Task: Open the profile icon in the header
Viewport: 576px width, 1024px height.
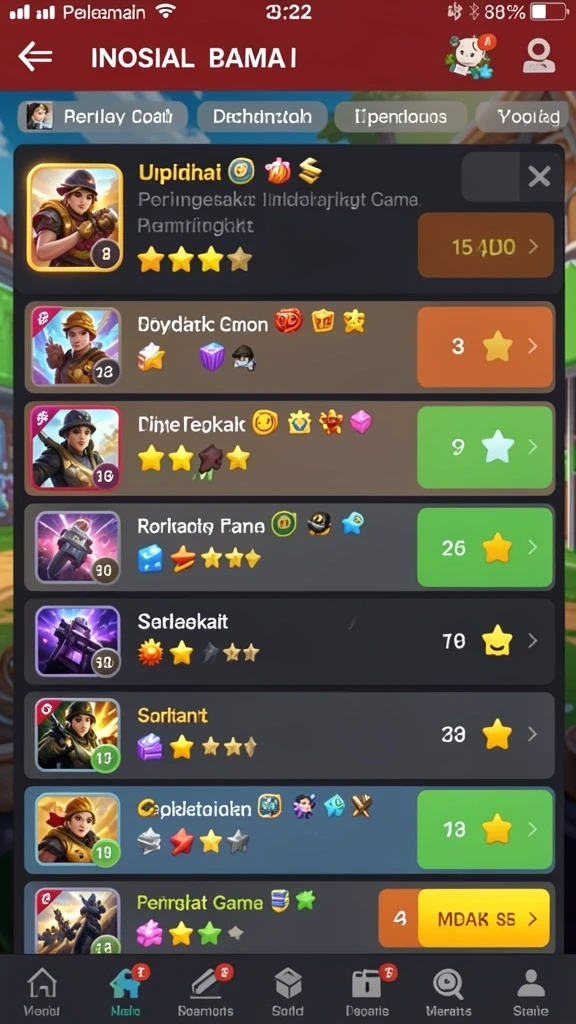Action: click(539, 56)
